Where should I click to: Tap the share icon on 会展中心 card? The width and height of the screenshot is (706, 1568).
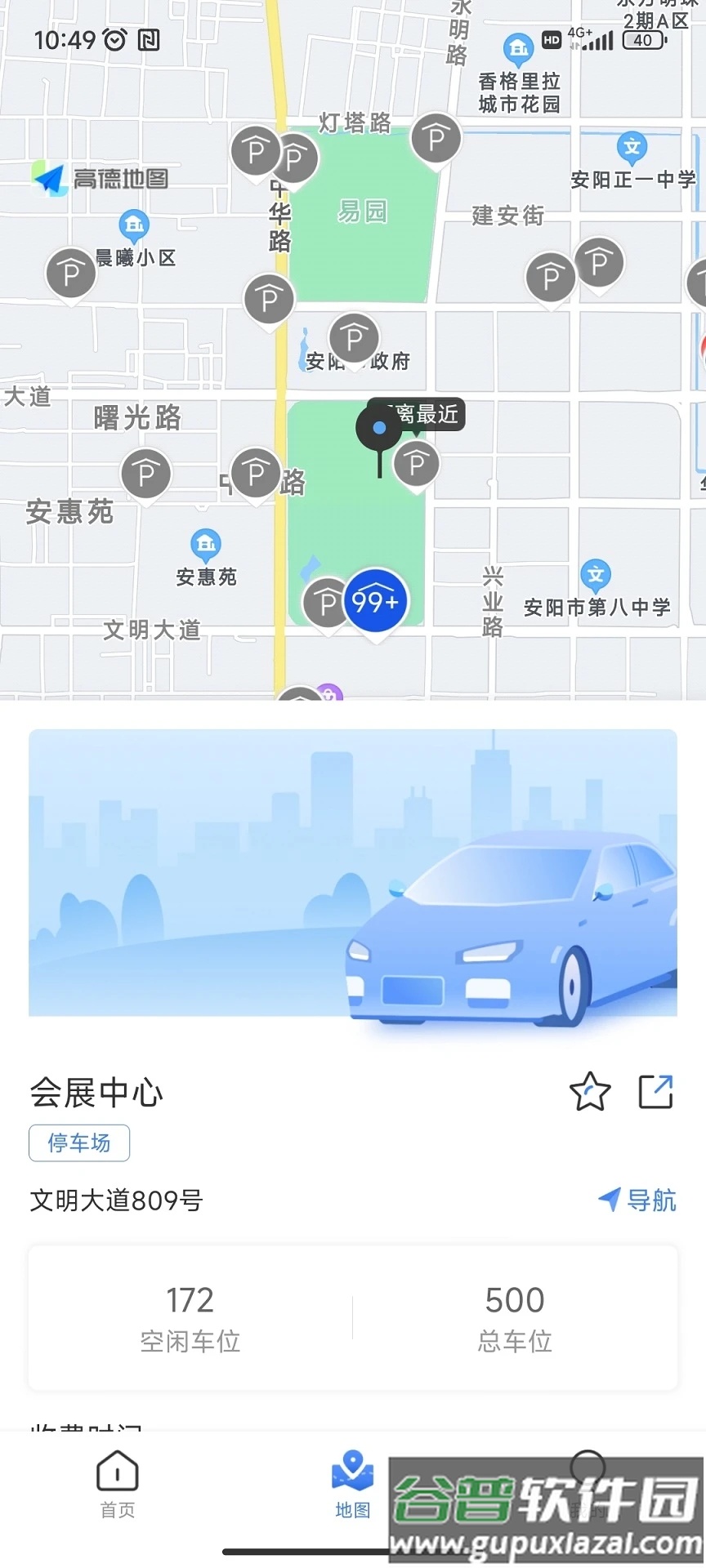click(654, 1092)
